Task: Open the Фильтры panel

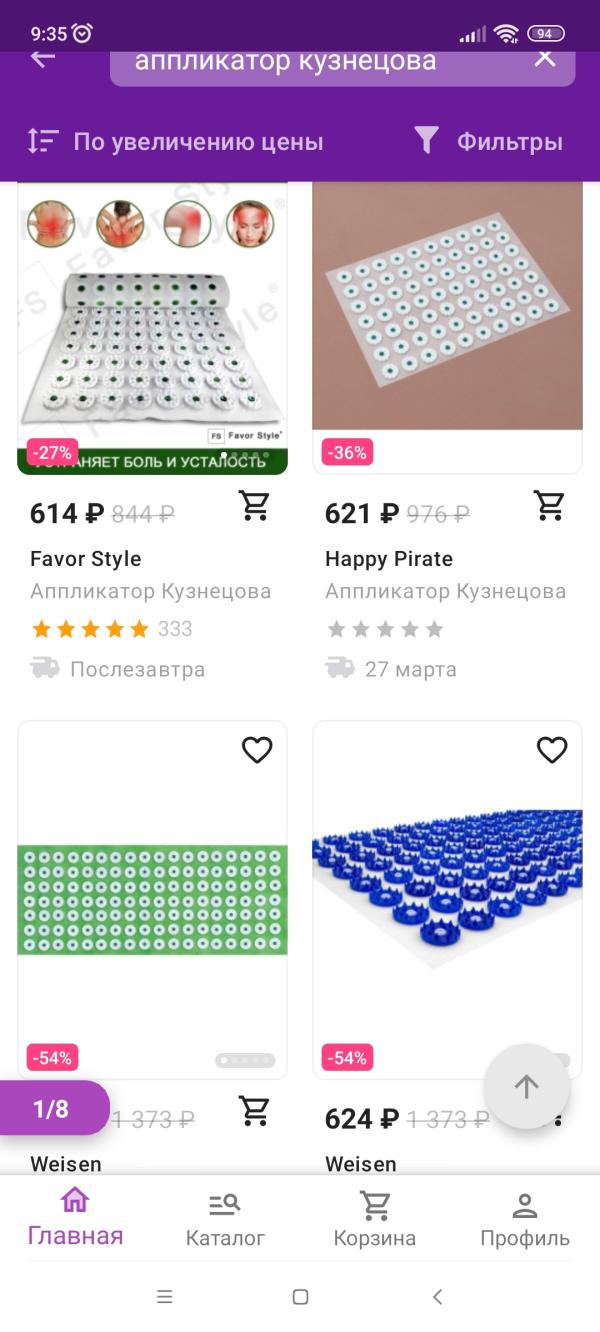Action: (x=489, y=142)
